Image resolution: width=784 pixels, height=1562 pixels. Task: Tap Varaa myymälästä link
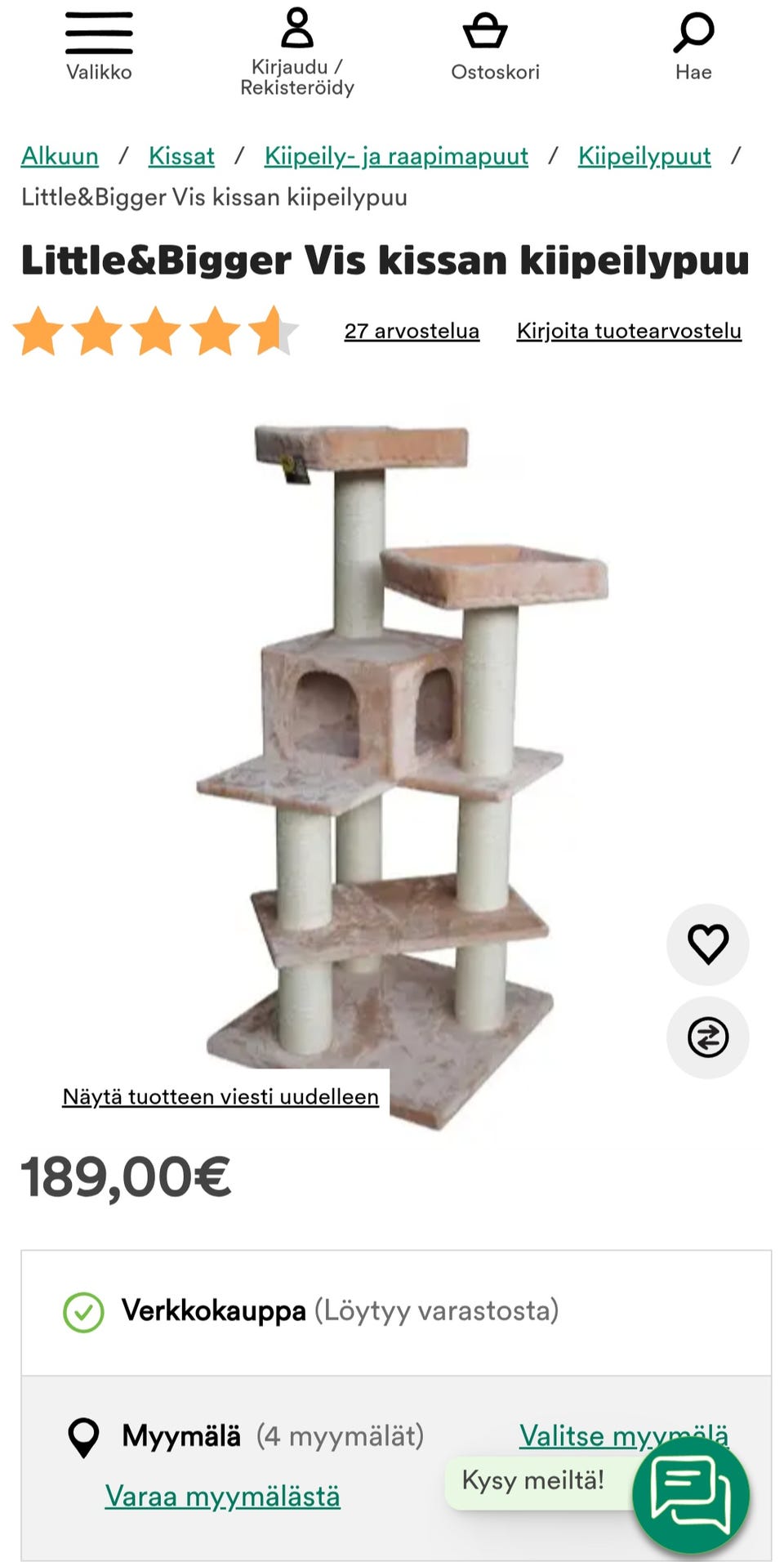(222, 1496)
